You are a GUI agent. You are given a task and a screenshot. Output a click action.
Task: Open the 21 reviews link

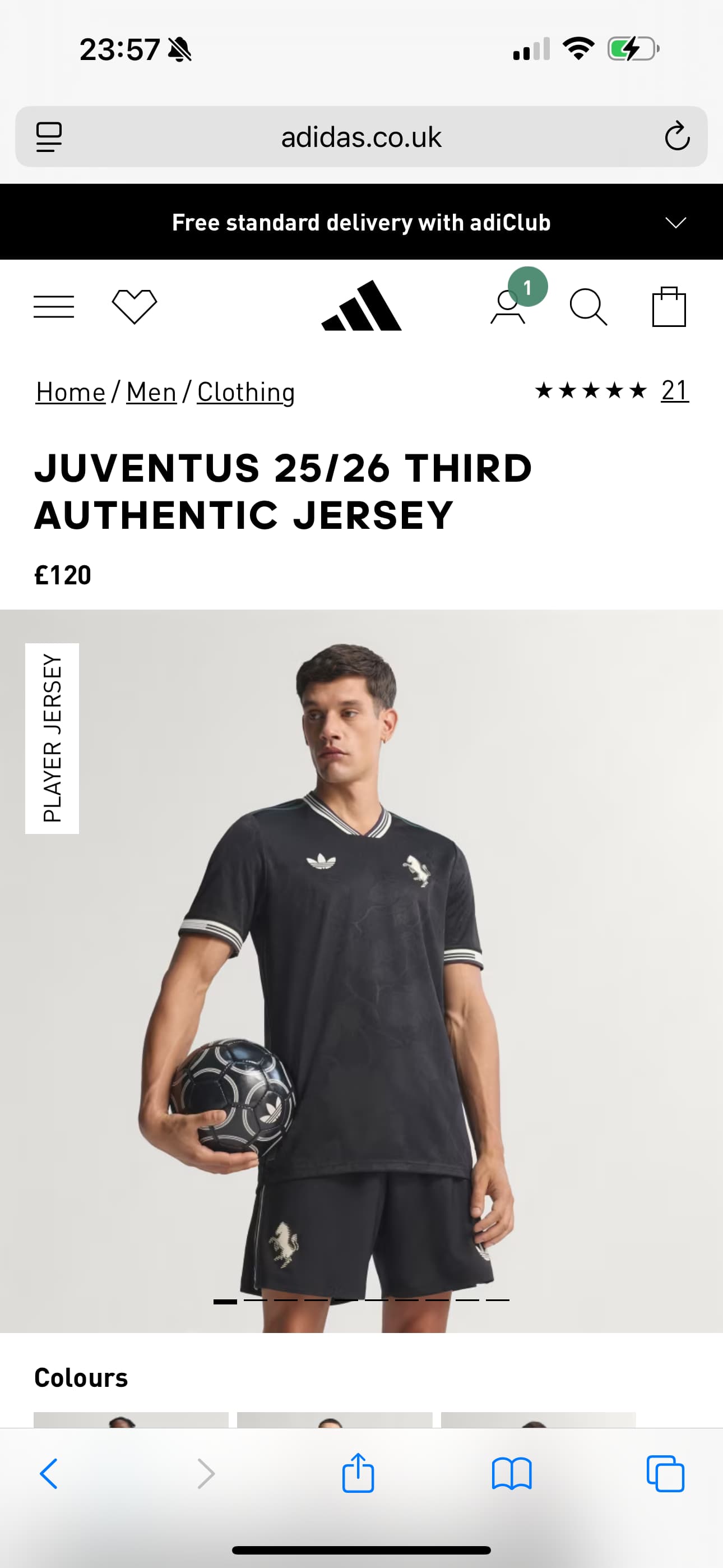674,391
